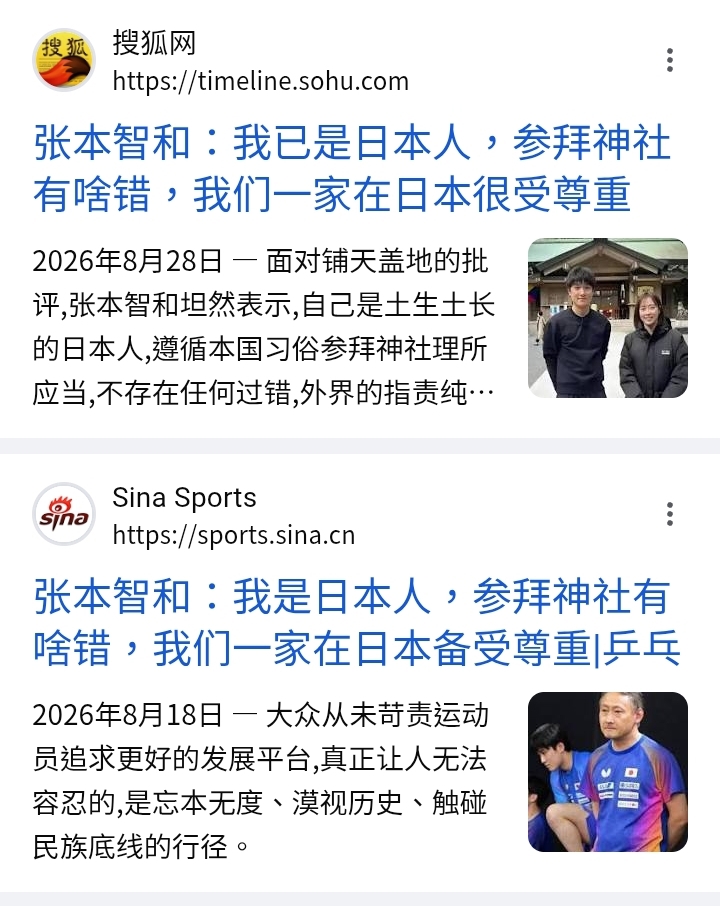Open the overflow menu for the Sina Sports result
This screenshot has width=720, height=906.
click(x=670, y=514)
